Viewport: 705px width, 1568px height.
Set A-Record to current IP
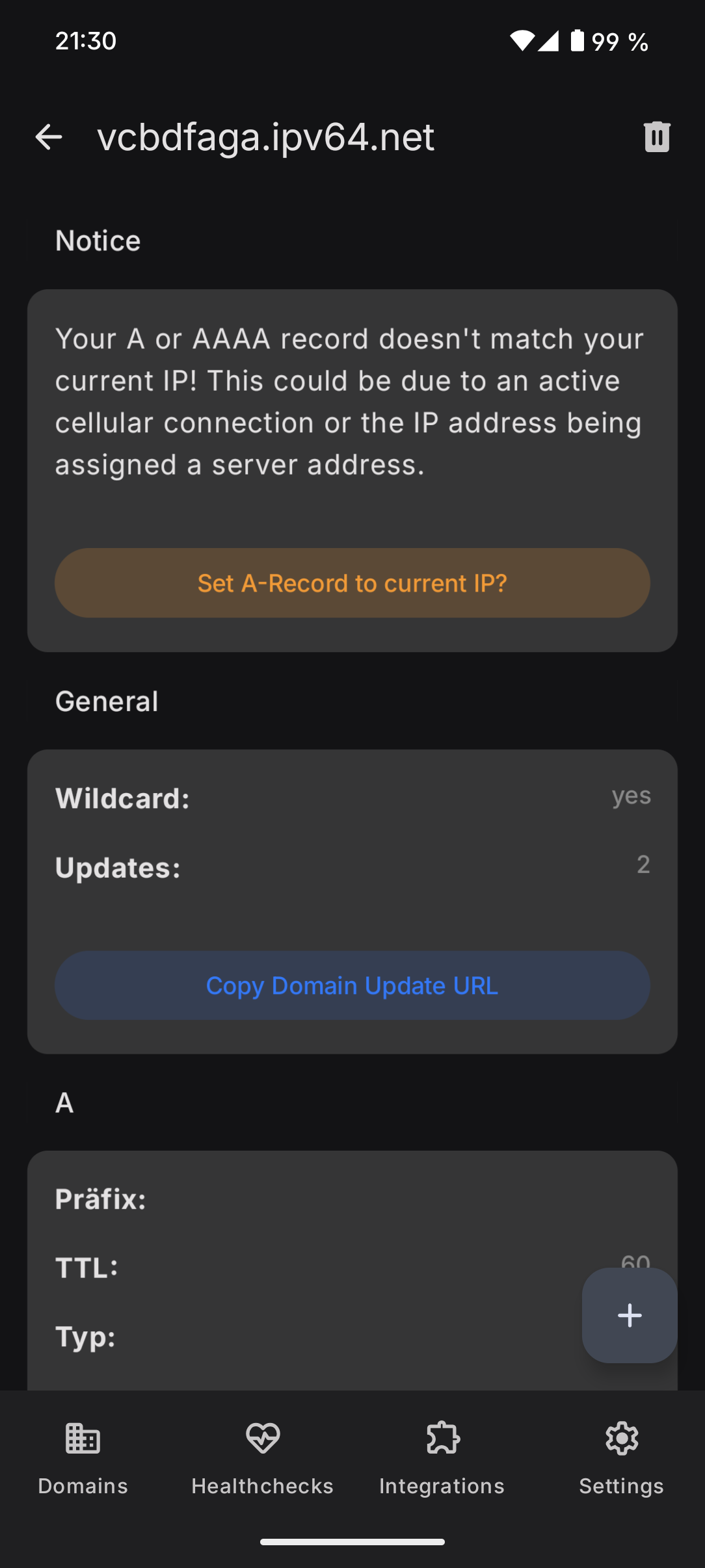[x=352, y=583]
